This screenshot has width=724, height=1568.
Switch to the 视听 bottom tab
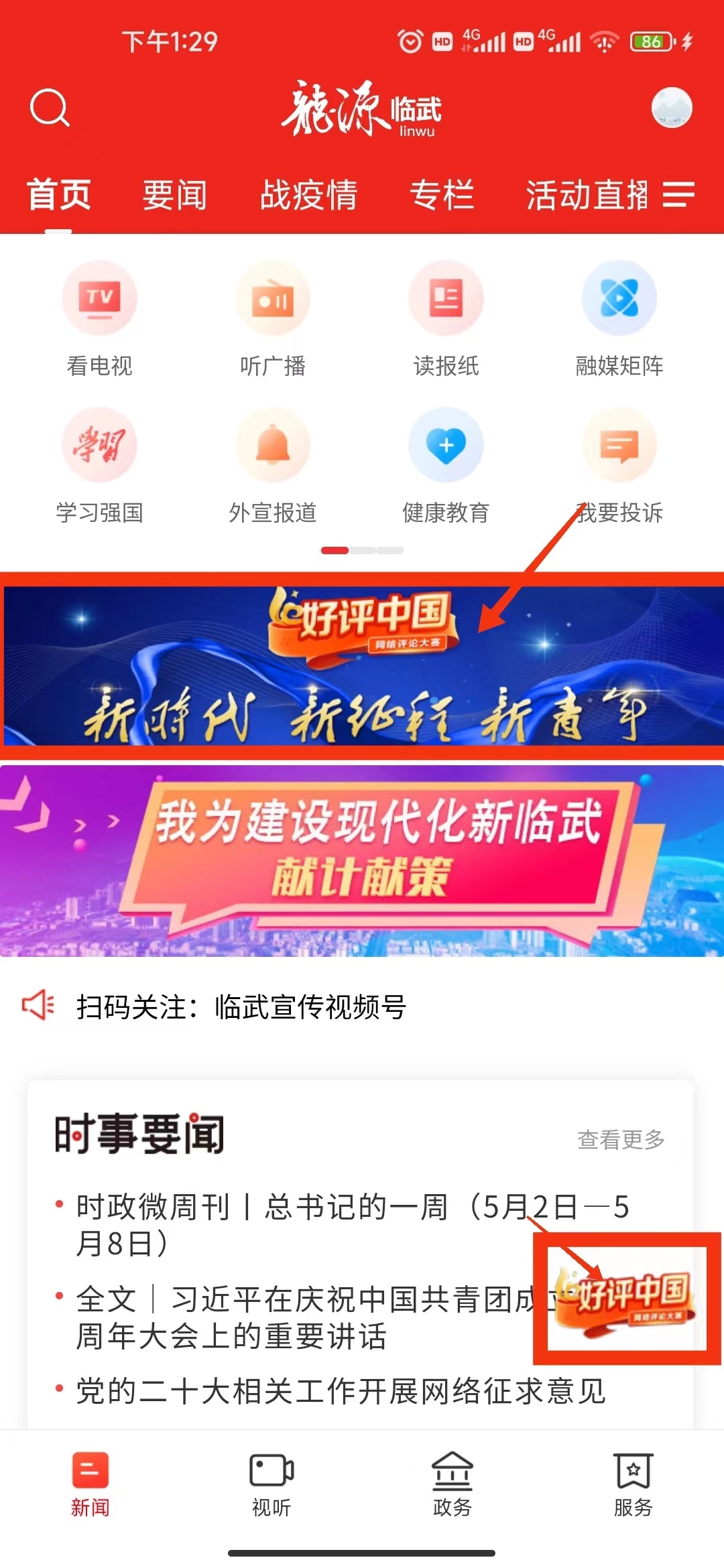coord(271,1484)
